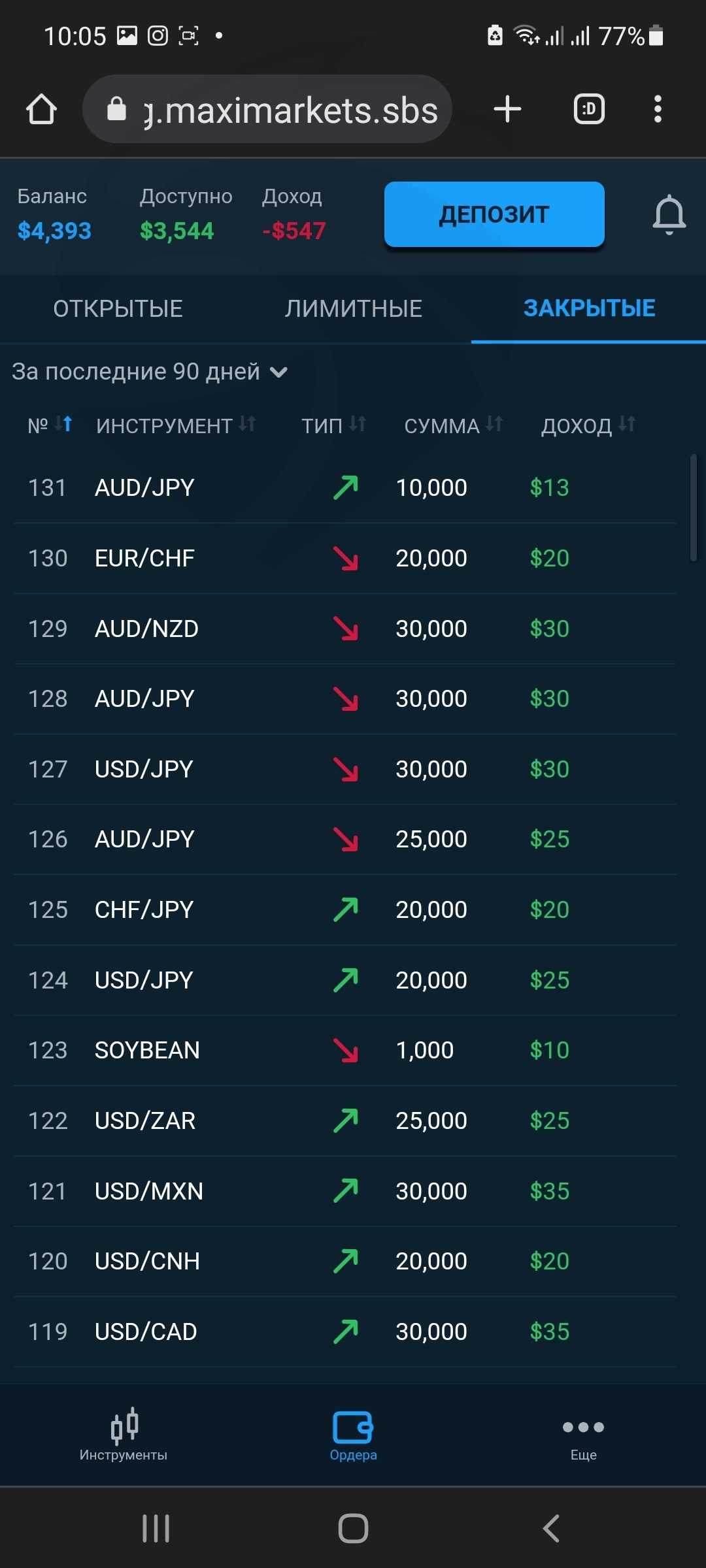Expand the 'За последние 90 дней' period dropdown
Screen dimensions: 706x1568
(150, 372)
